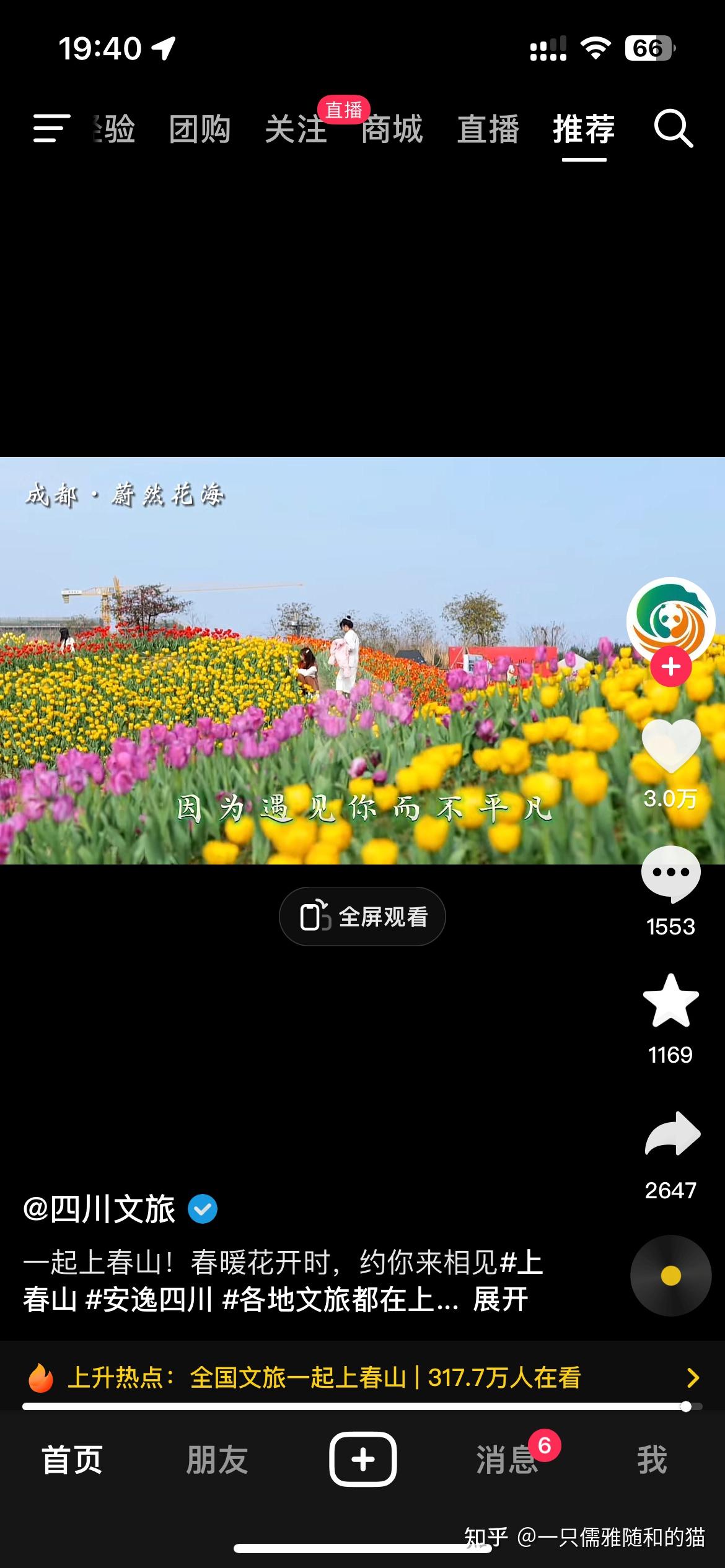
Task: Select the 推荐 tab
Action: 584,129
